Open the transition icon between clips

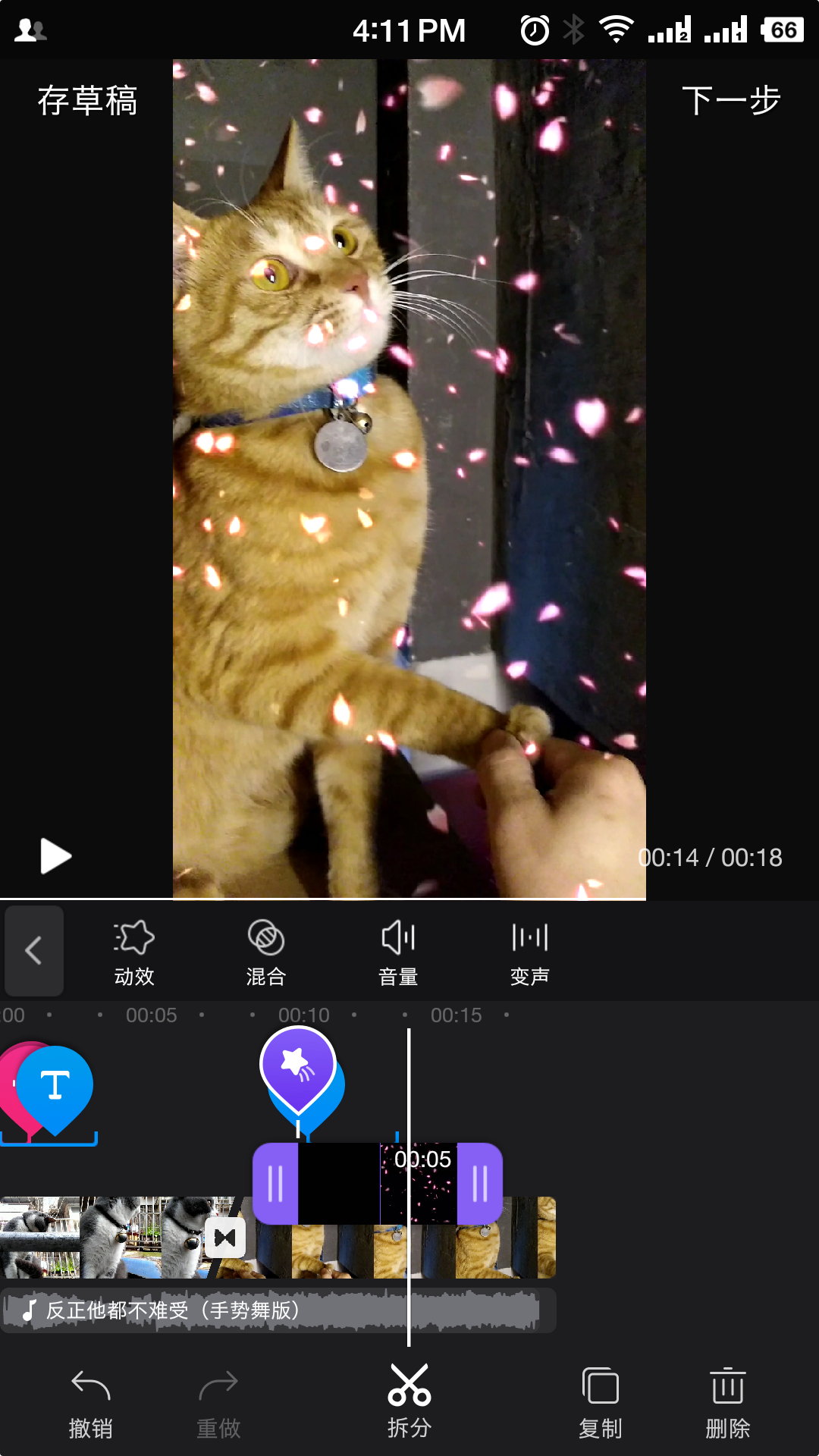click(x=225, y=1238)
